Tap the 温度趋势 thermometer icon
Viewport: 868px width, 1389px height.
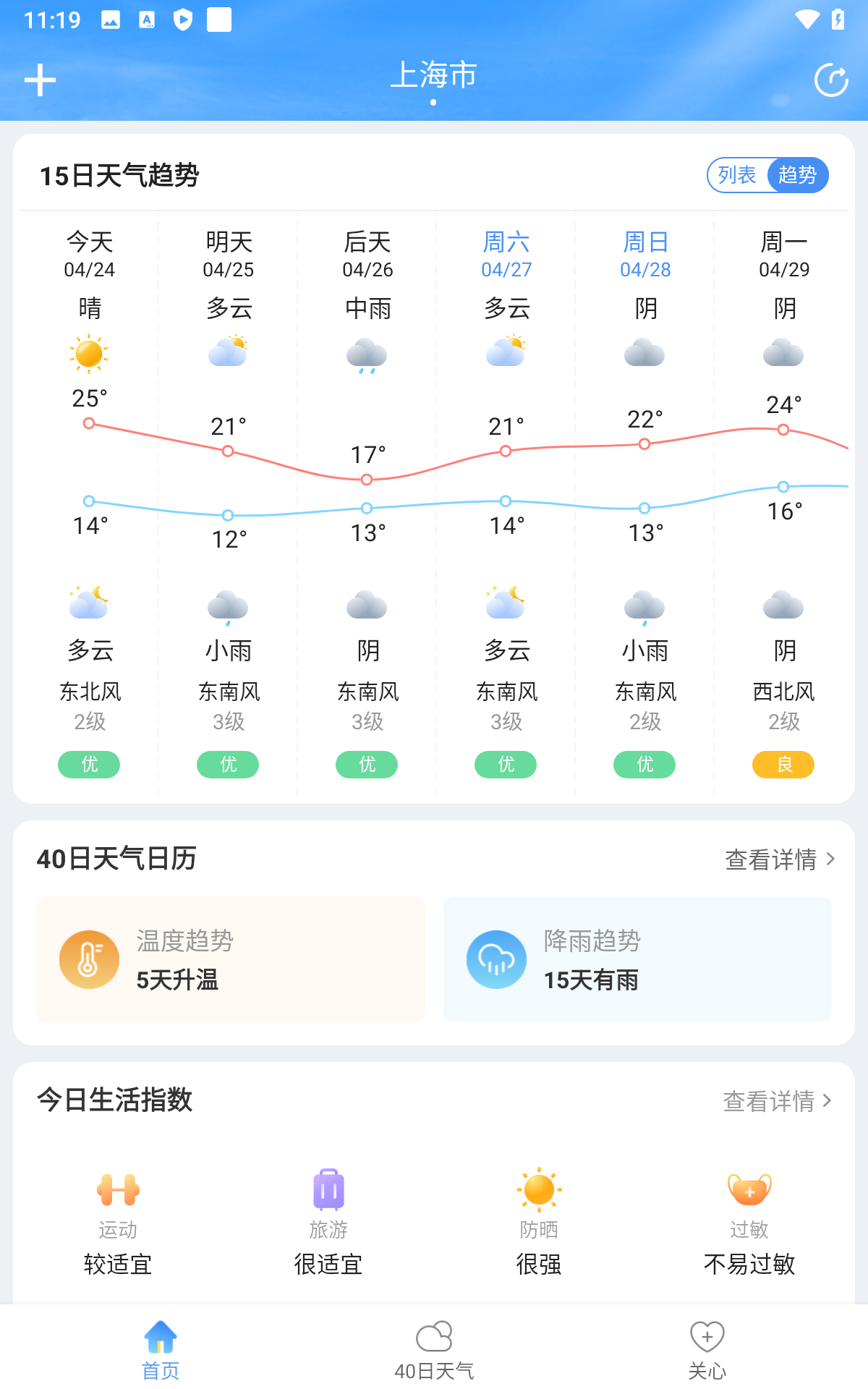coord(90,959)
